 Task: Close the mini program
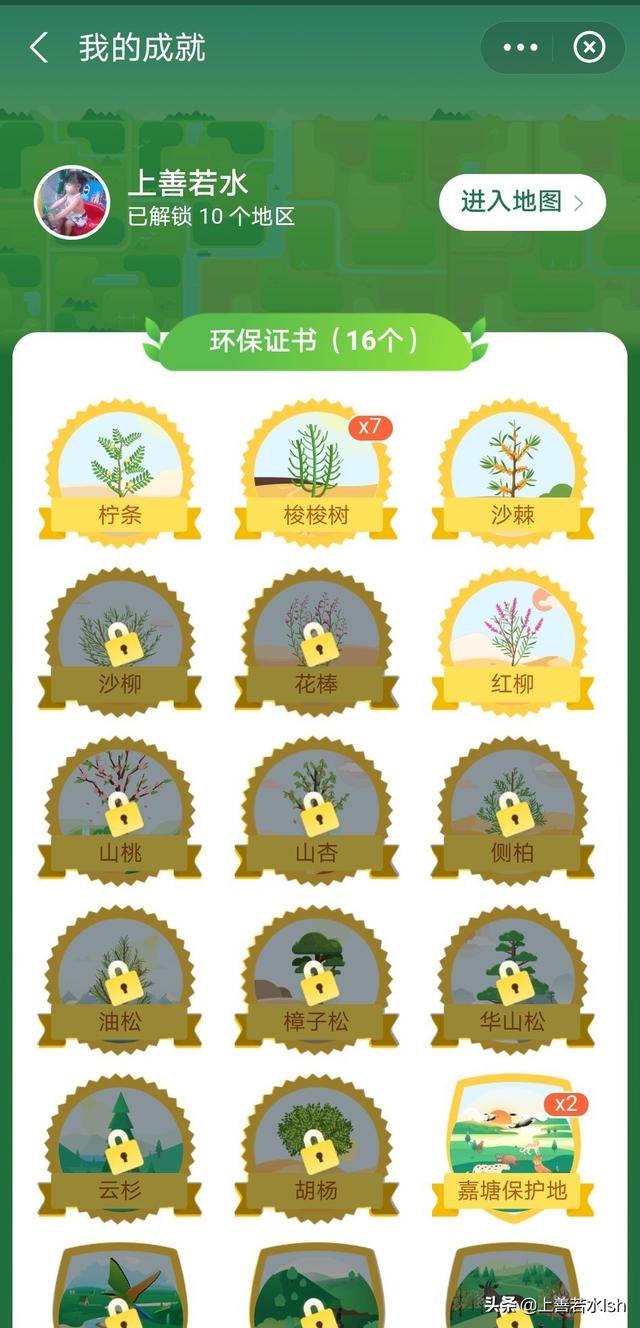coord(589,48)
